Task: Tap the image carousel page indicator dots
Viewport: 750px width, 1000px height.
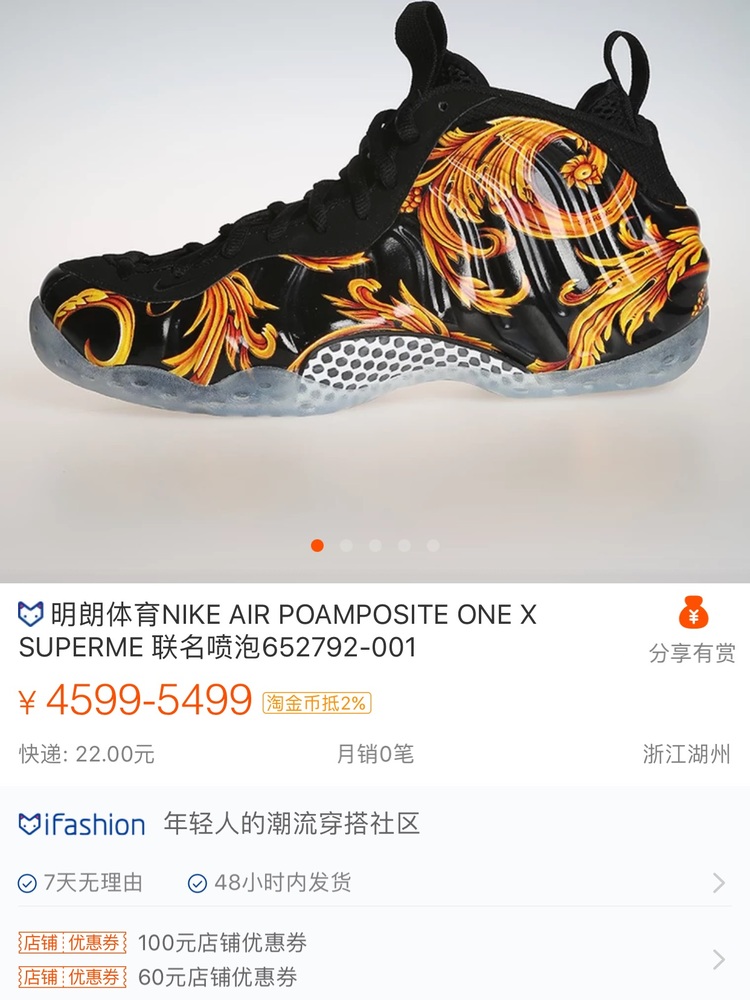Action: pos(375,546)
